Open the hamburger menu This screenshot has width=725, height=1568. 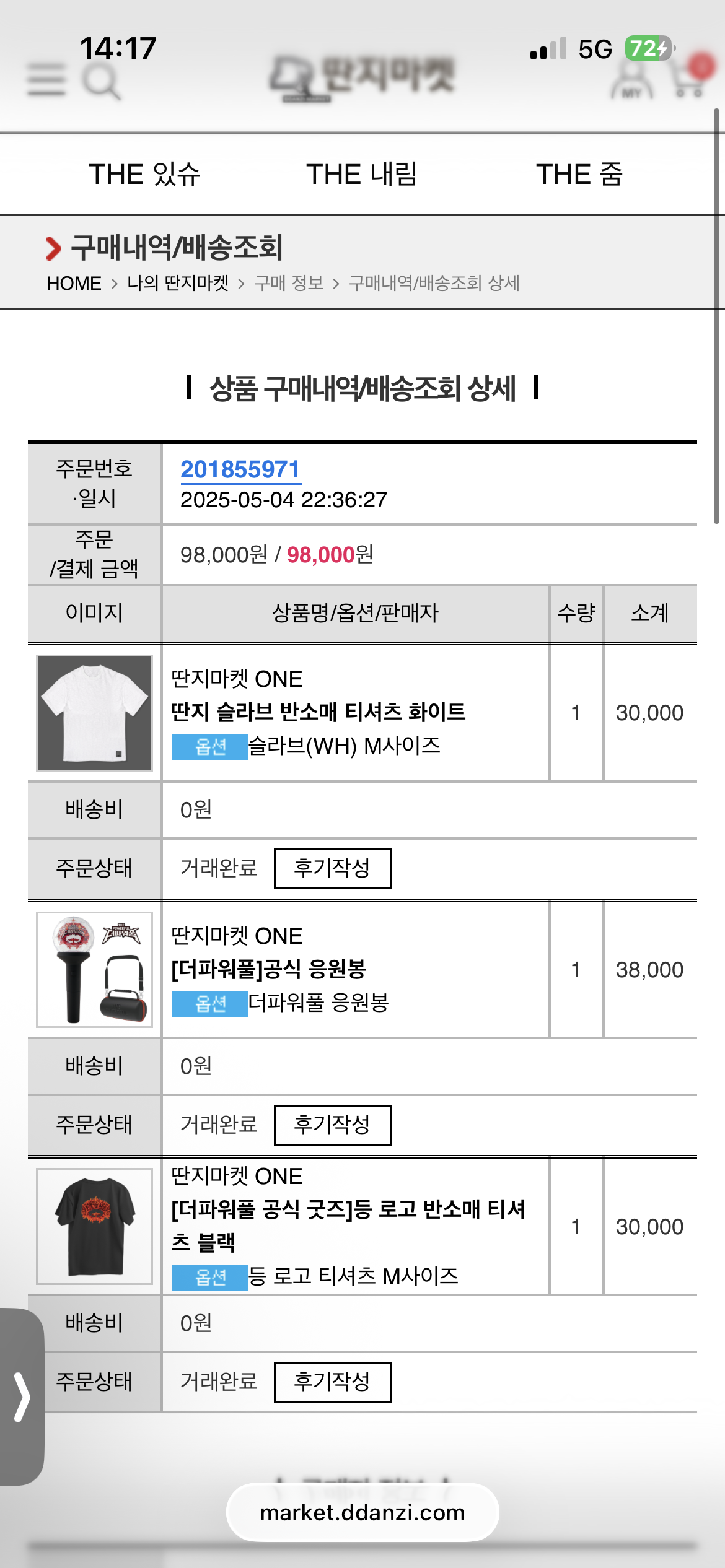pyautogui.click(x=46, y=79)
